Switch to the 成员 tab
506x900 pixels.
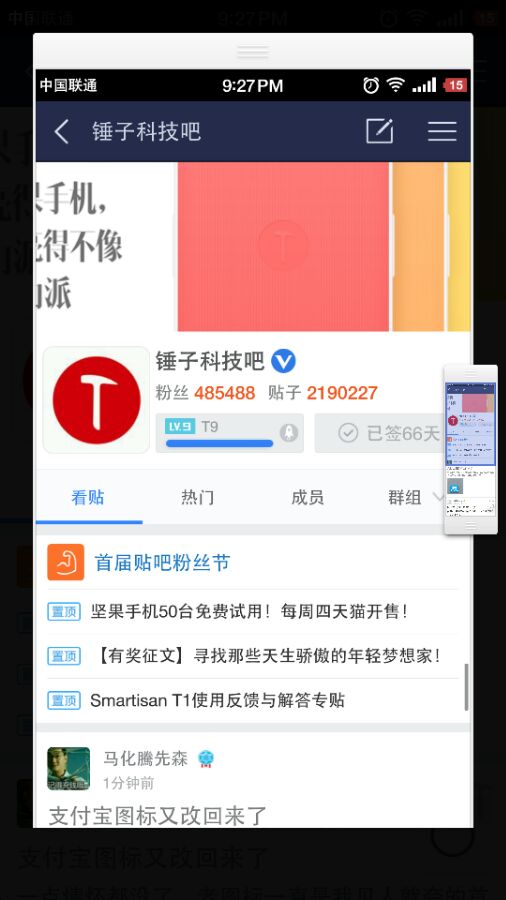(308, 497)
